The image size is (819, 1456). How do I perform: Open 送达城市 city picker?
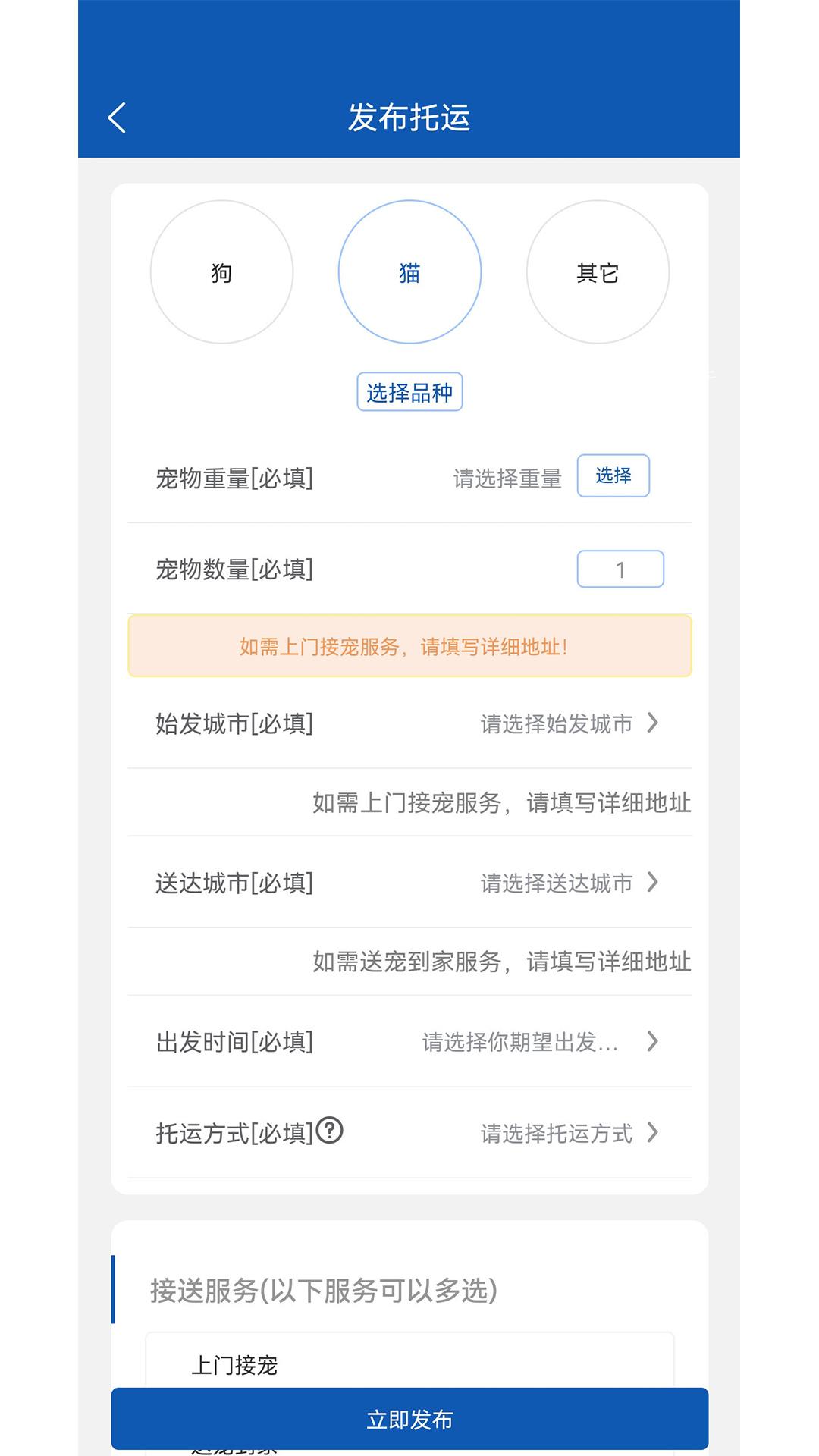point(409,883)
